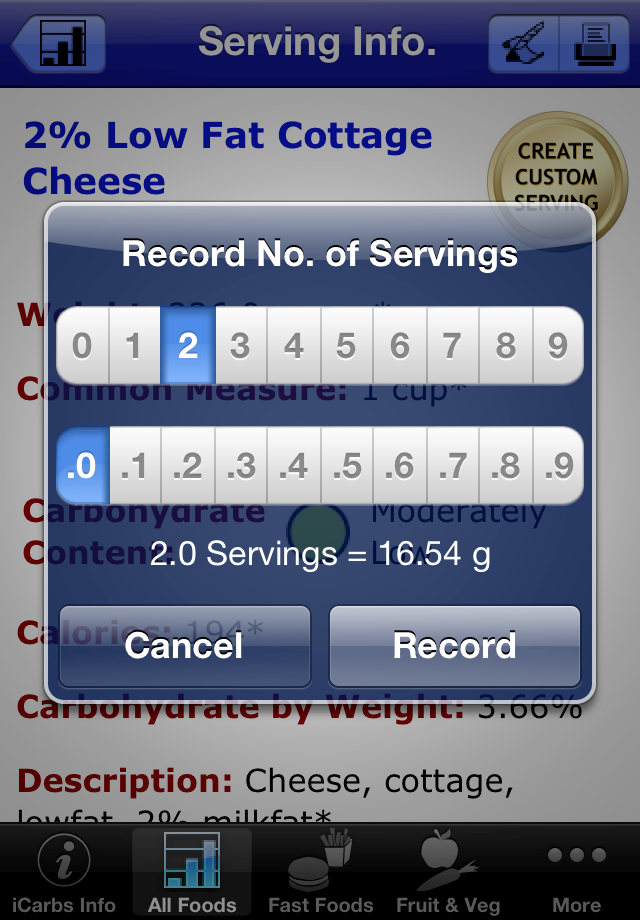The width and height of the screenshot is (640, 920).
Task: Set the decimal part to .9
Action: [558, 466]
